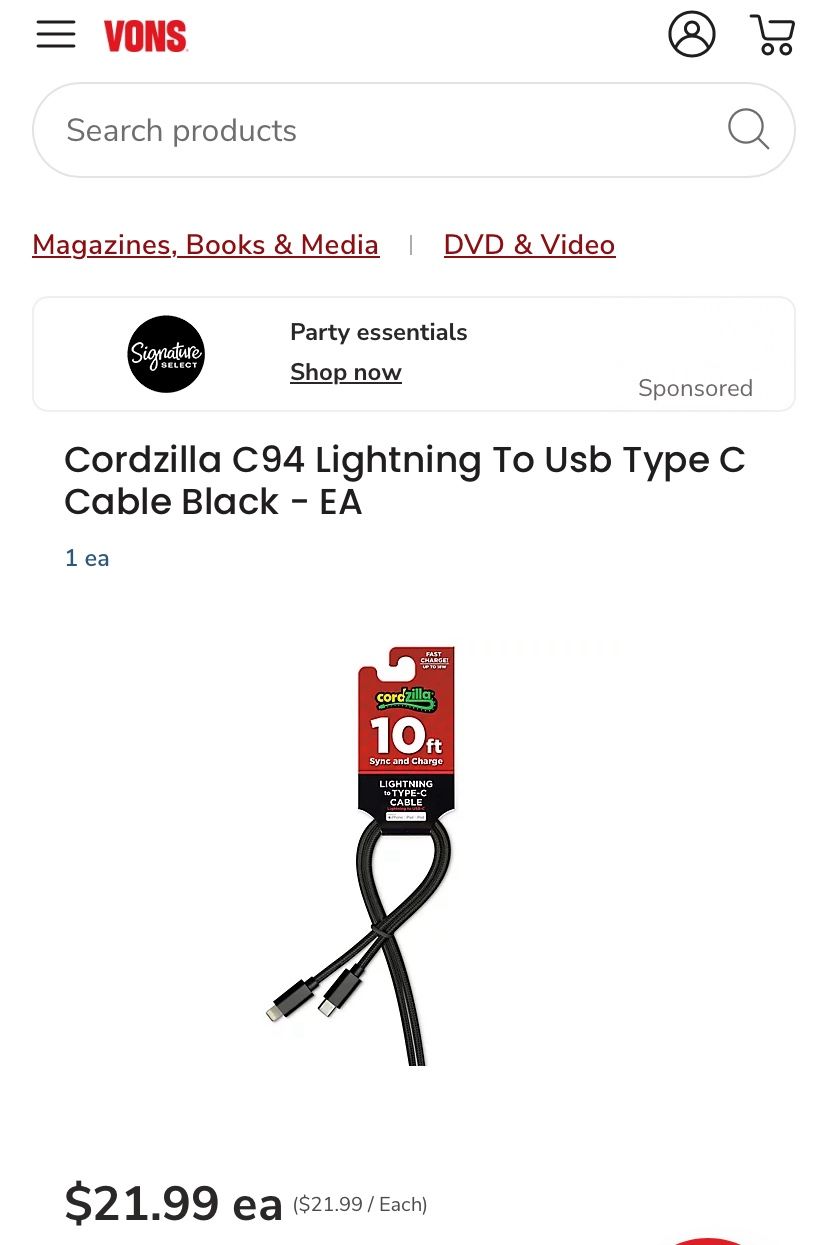View the shopping cart
Viewport: 828px width, 1245px height.
coord(773,35)
